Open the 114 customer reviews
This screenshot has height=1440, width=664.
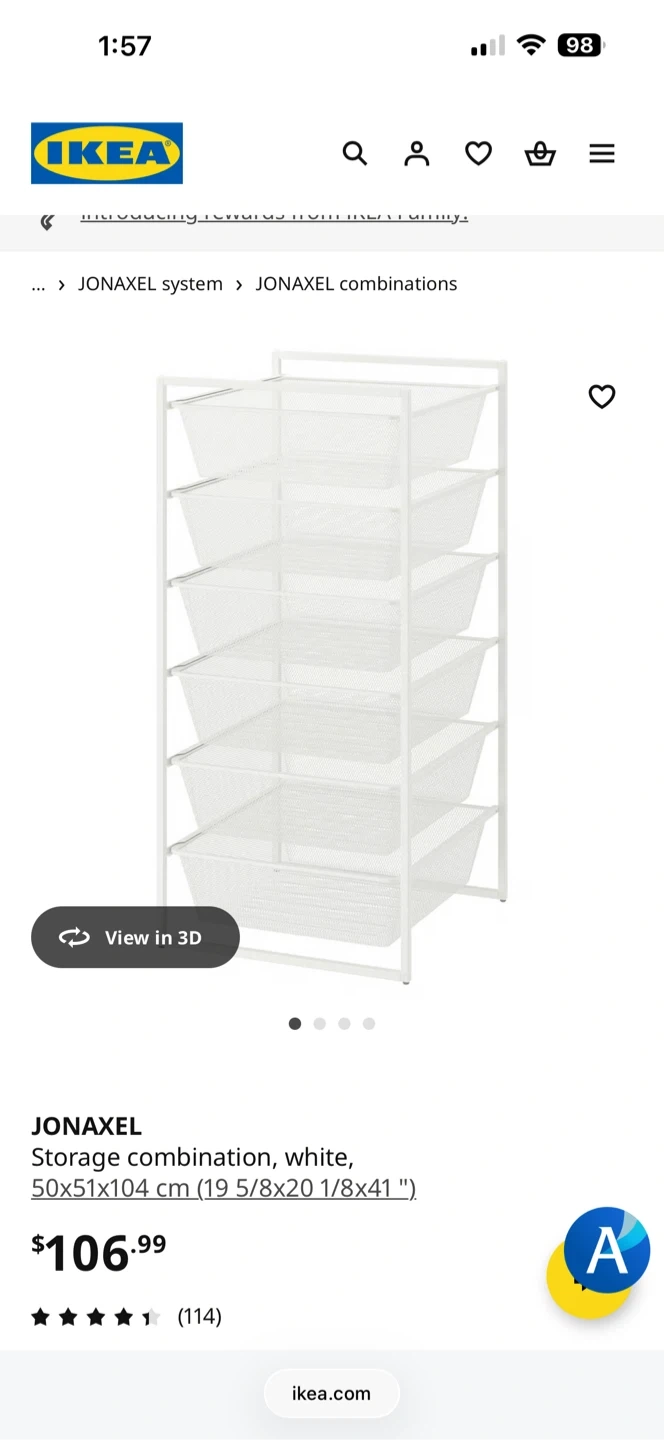[199, 1316]
